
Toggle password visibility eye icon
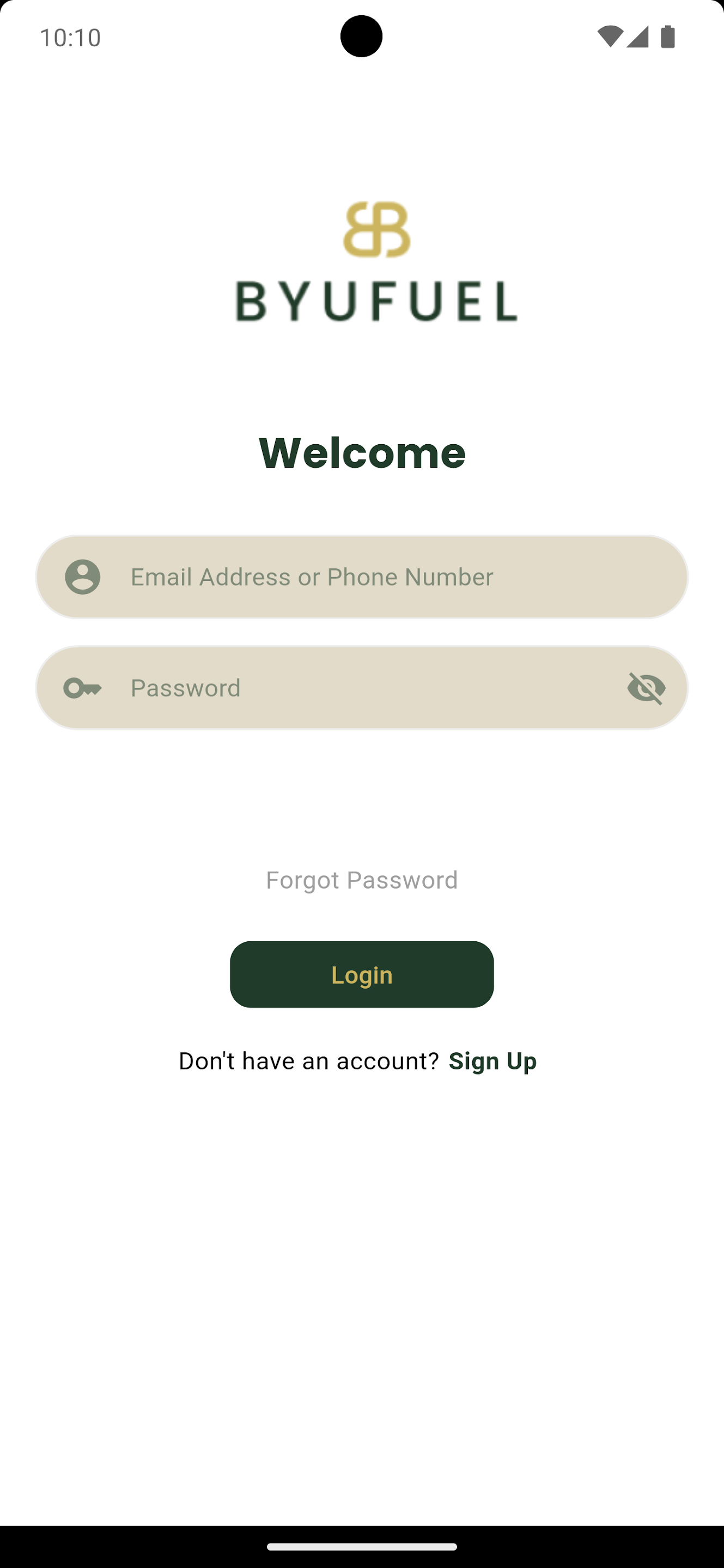[x=646, y=688]
